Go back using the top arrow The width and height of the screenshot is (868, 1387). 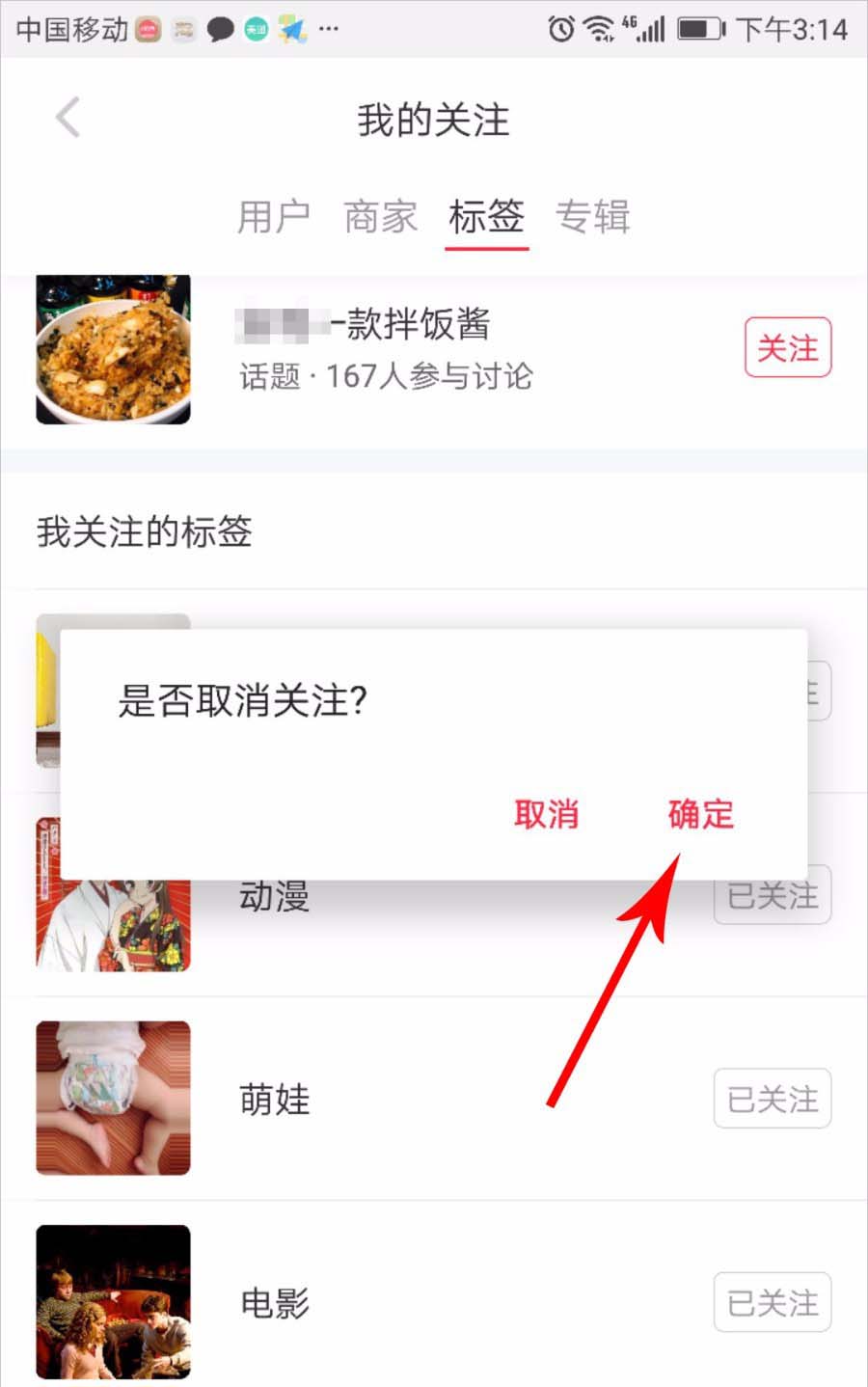[68, 119]
